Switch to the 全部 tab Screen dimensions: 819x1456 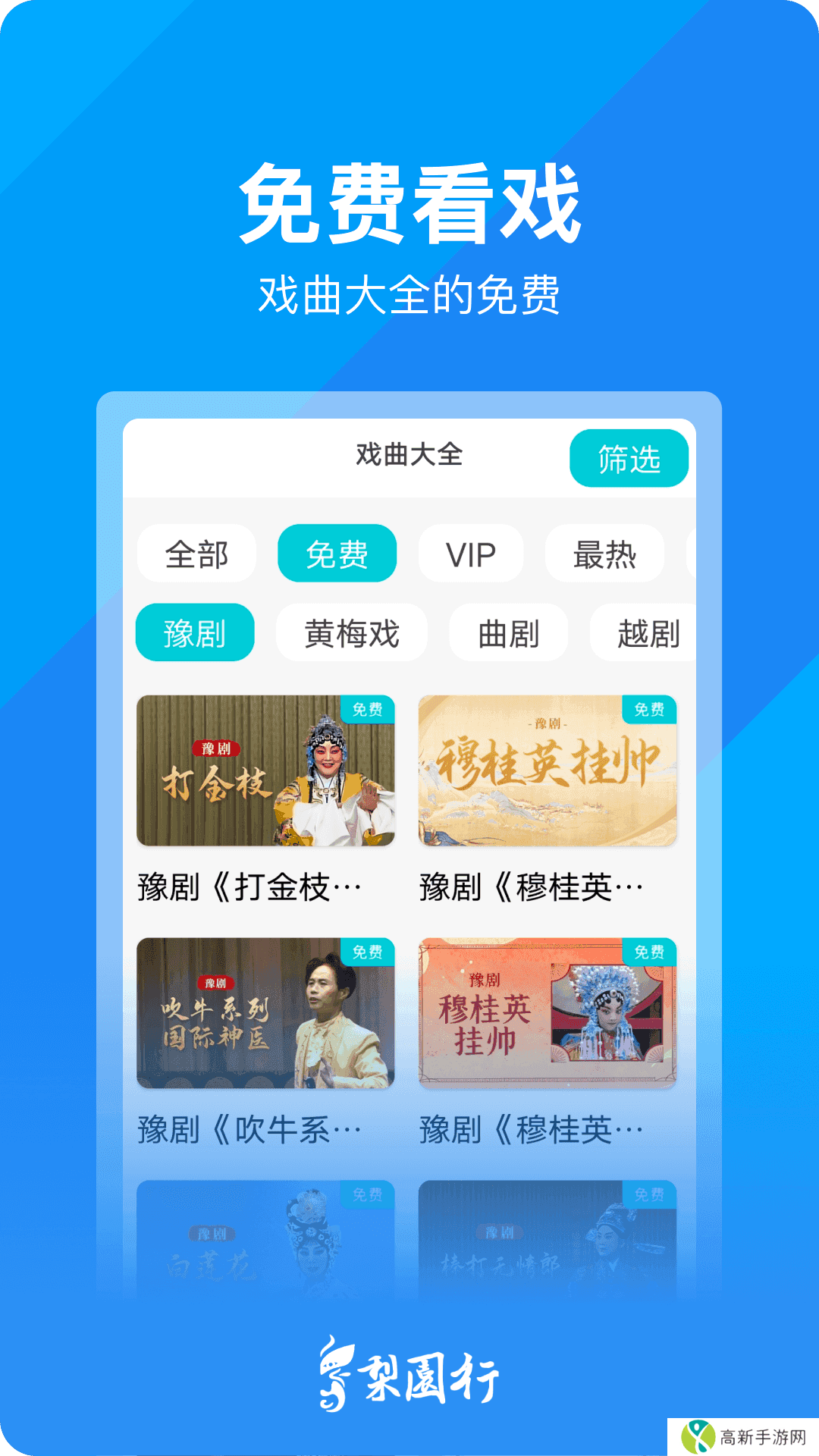pyautogui.click(x=196, y=554)
